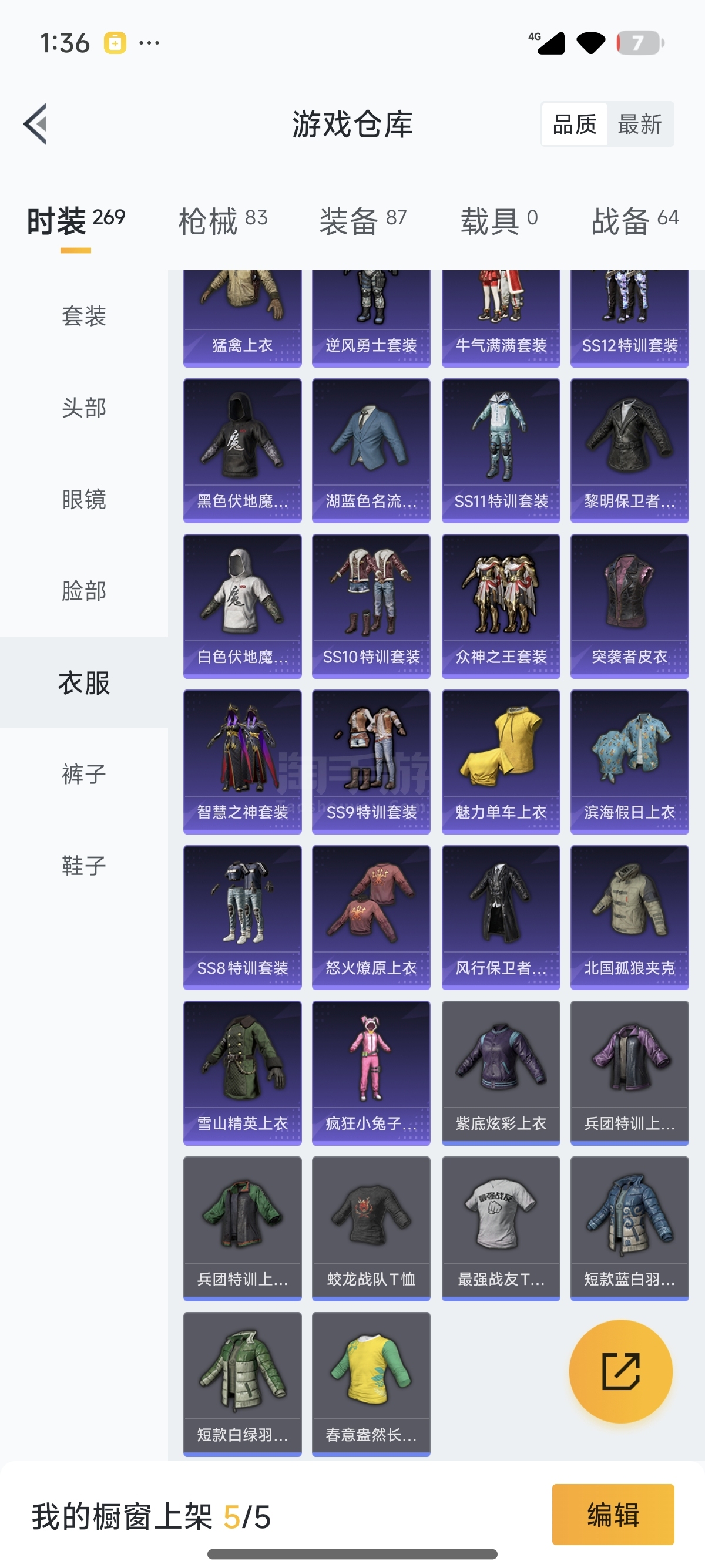The image size is (705, 1568).
Task: Open the 鞋子 category
Action: click(x=84, y=865)
